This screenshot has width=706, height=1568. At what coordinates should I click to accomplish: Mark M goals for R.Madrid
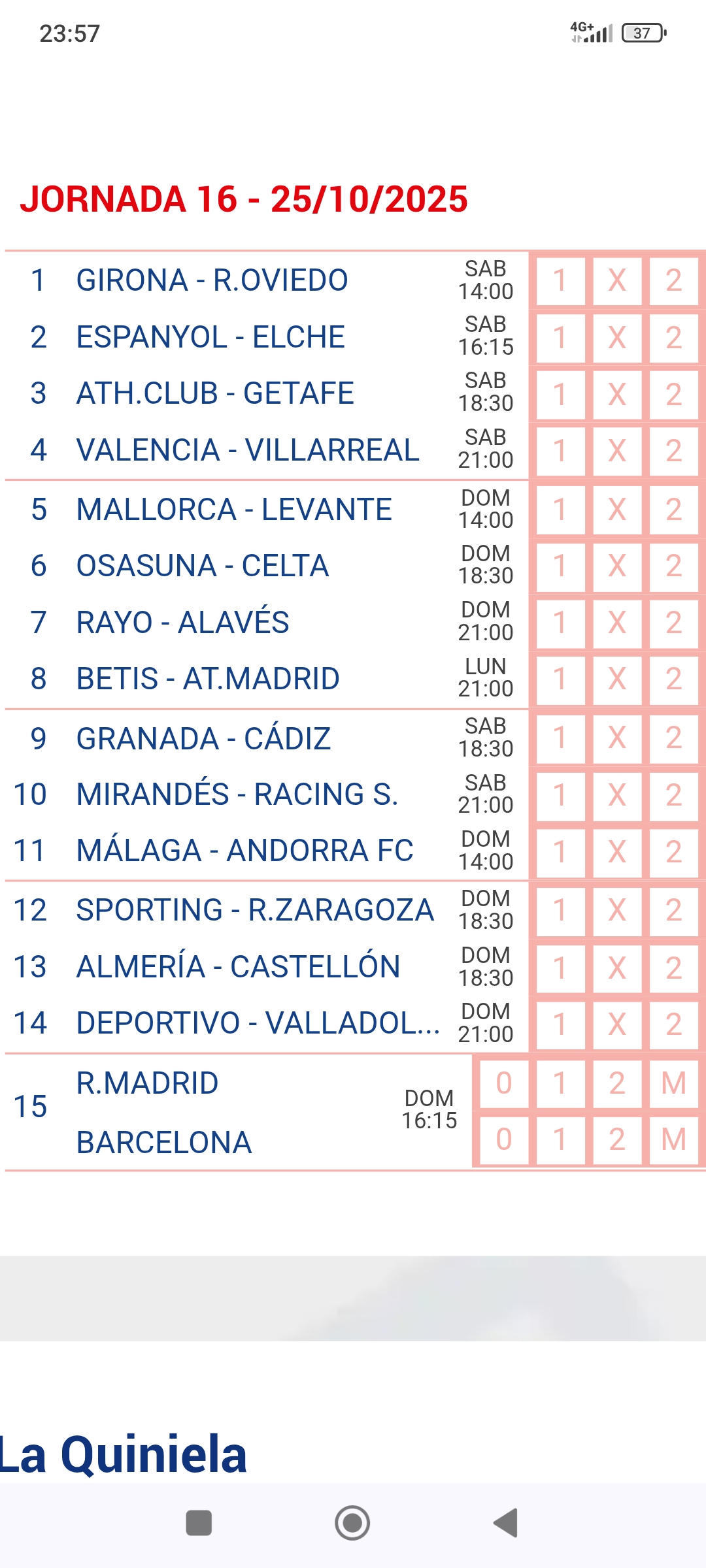(674, 1083)
